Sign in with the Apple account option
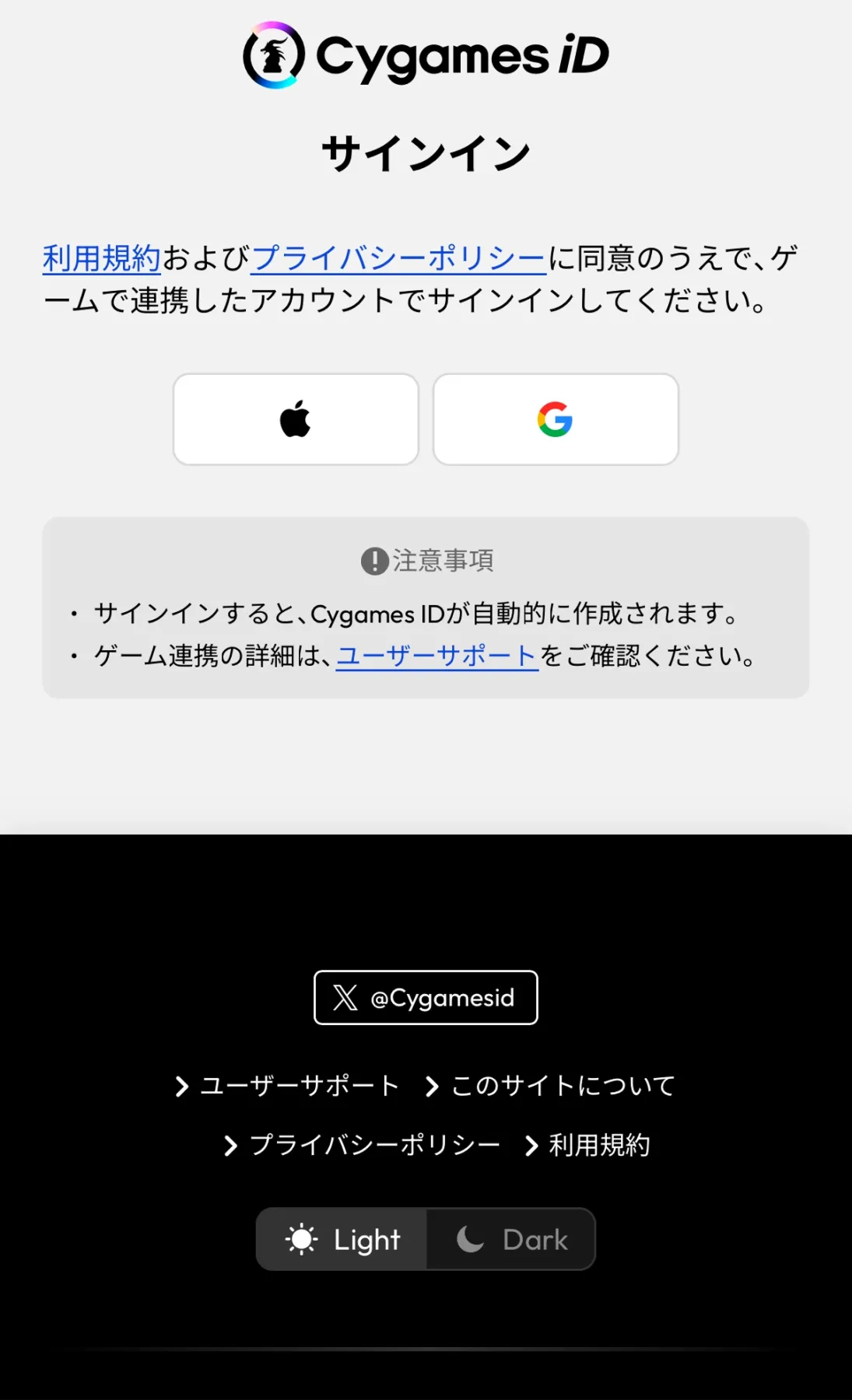The image size is (852, 1400). click(296, 418)
